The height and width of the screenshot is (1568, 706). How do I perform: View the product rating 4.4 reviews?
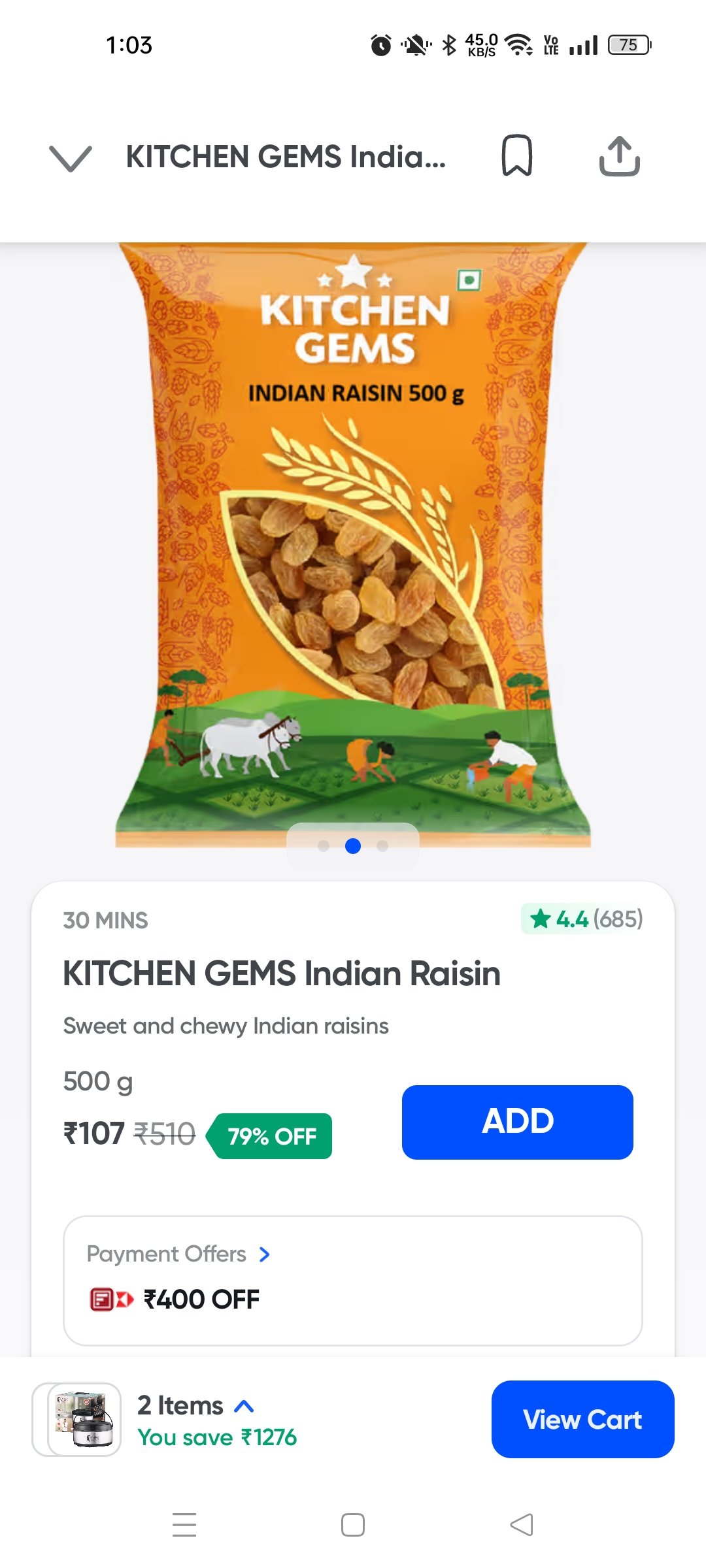(582, 919)
